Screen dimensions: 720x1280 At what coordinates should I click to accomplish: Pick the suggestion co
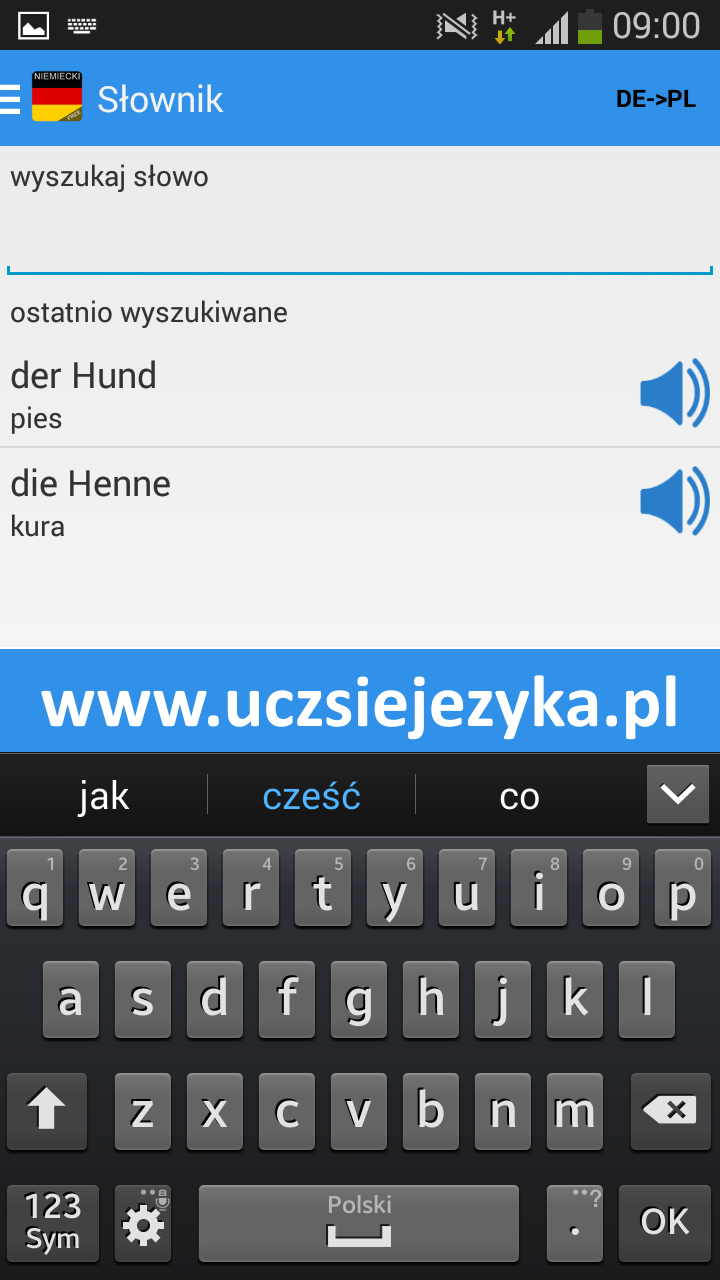[x=520, y=796]
